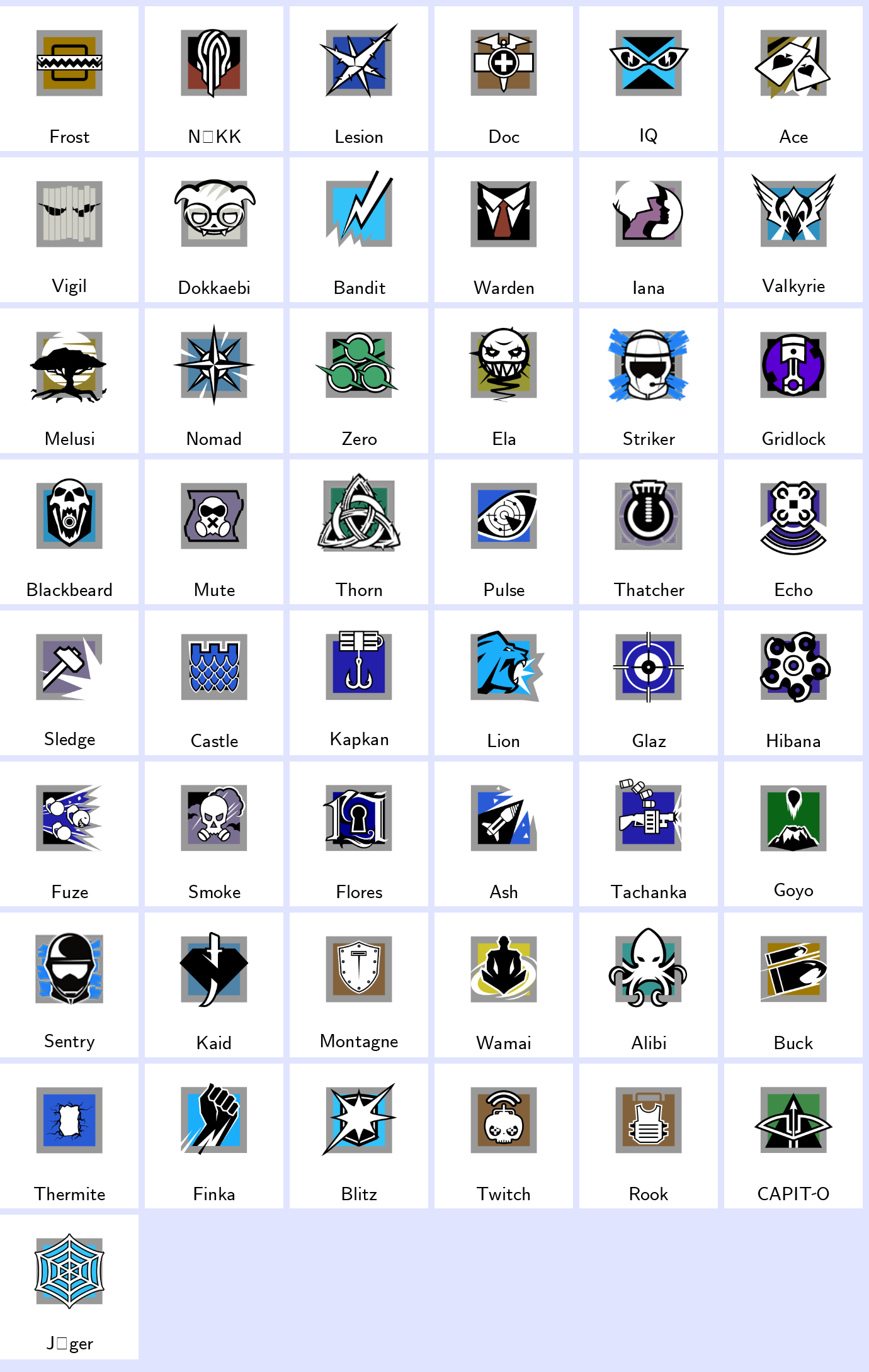The width and height of the screenshot is (869, 1372).
Task: Tap the Dokkaebi tile
Action: point(214,230)
